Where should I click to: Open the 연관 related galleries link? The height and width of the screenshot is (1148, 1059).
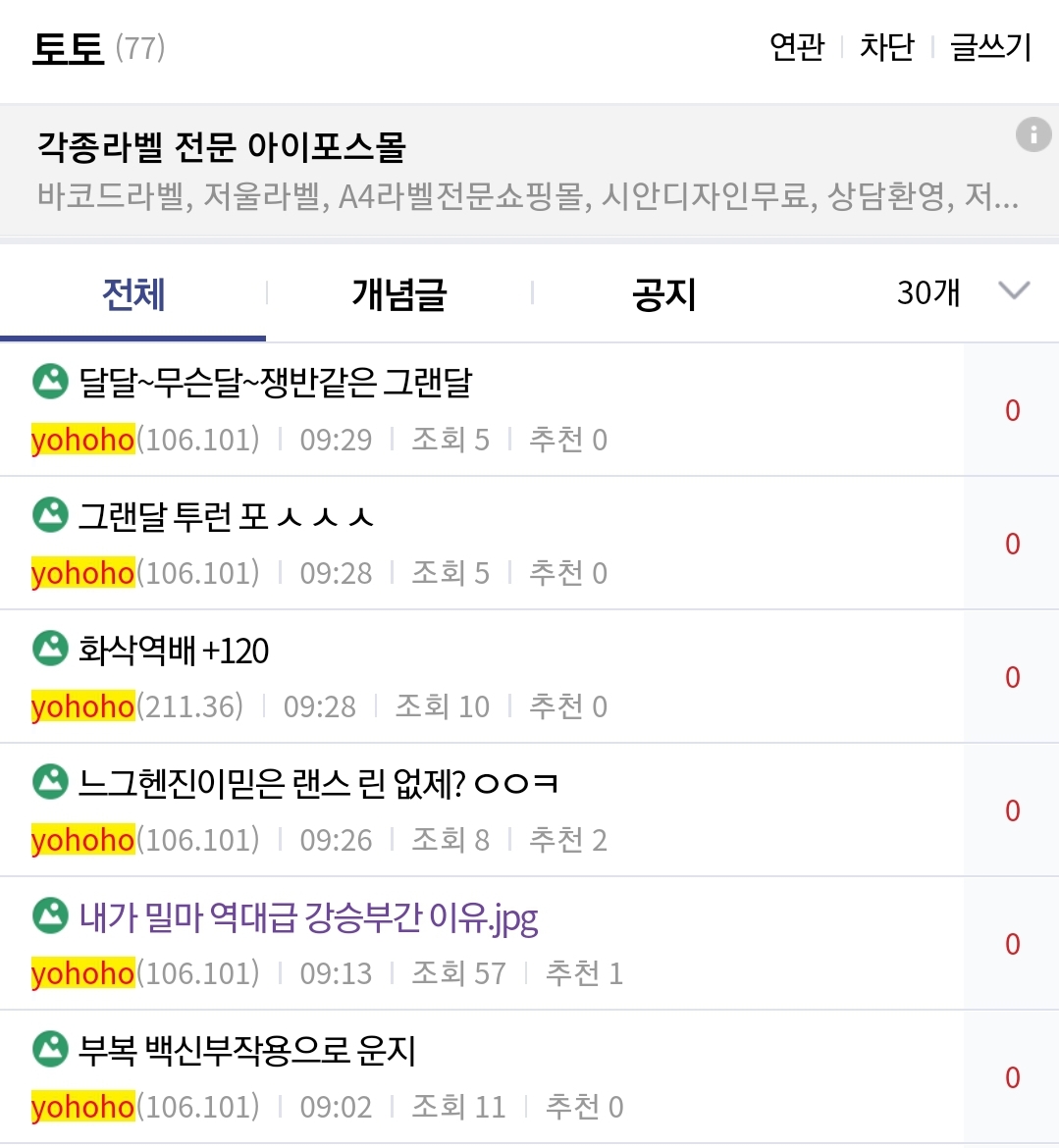(x=796, y=47)
